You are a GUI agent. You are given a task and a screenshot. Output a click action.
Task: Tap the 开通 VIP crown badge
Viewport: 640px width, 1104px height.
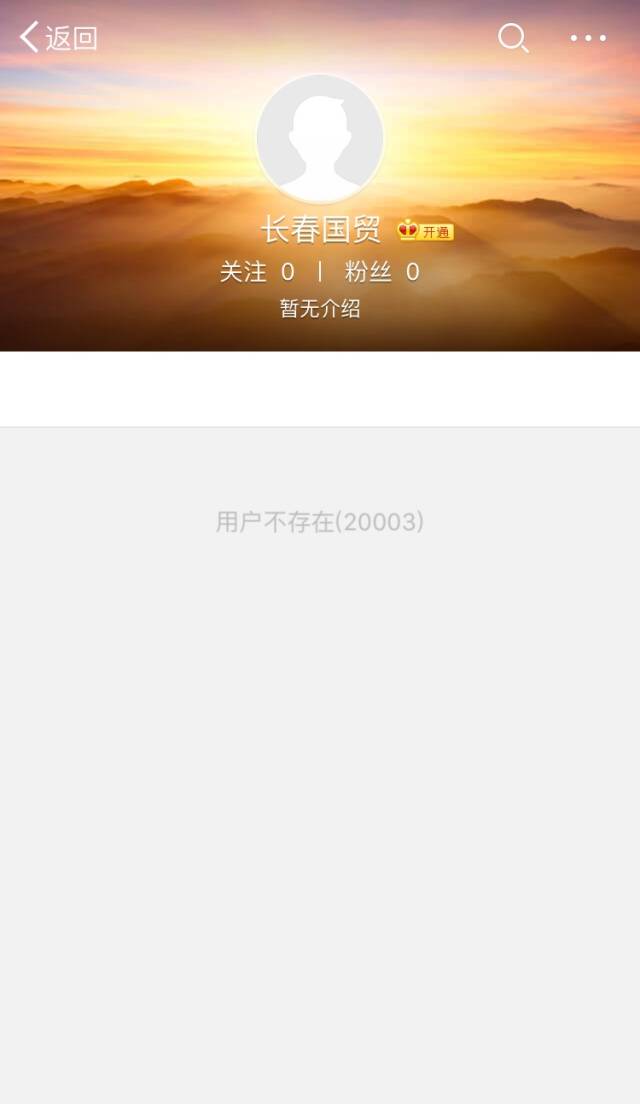point(426,231)
